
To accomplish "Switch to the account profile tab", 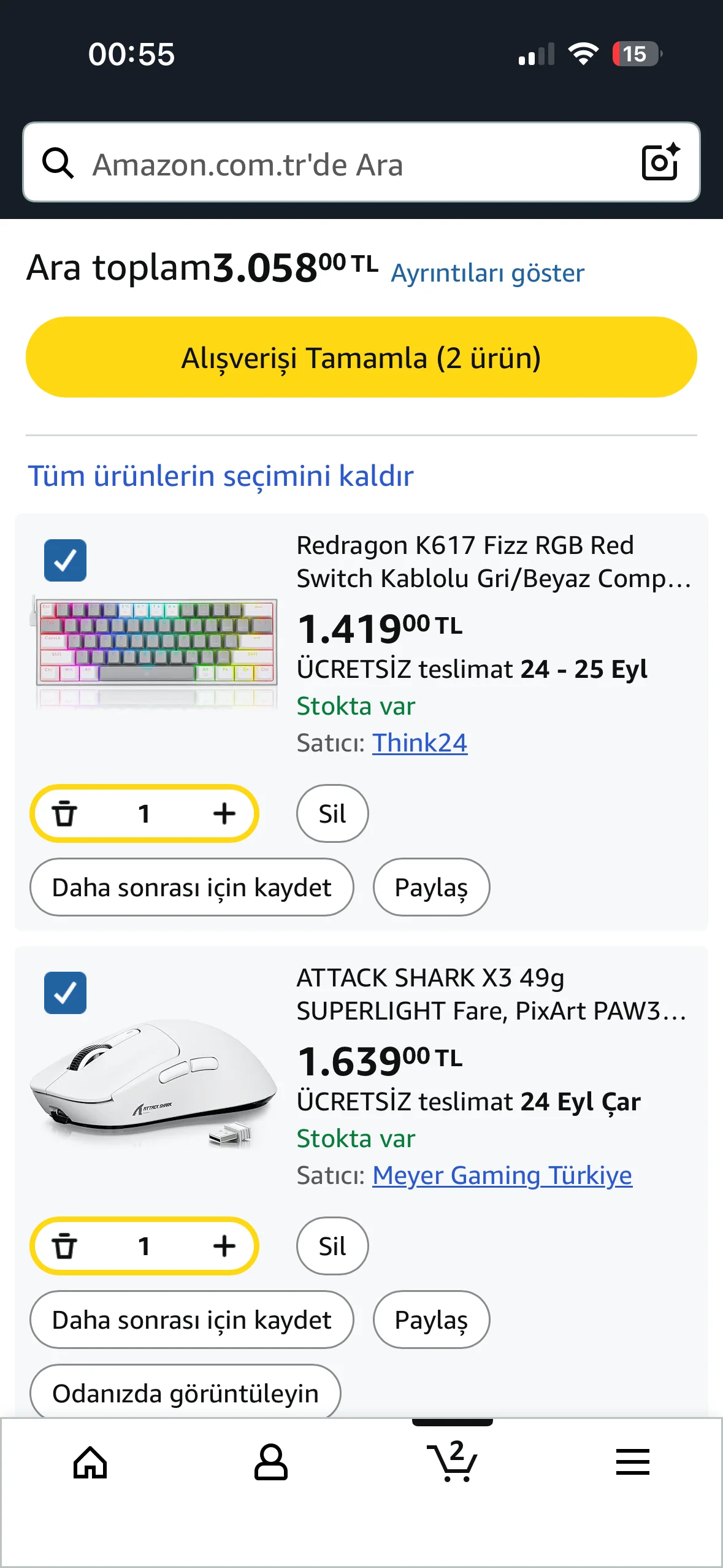I will [x=270, y=1462].
